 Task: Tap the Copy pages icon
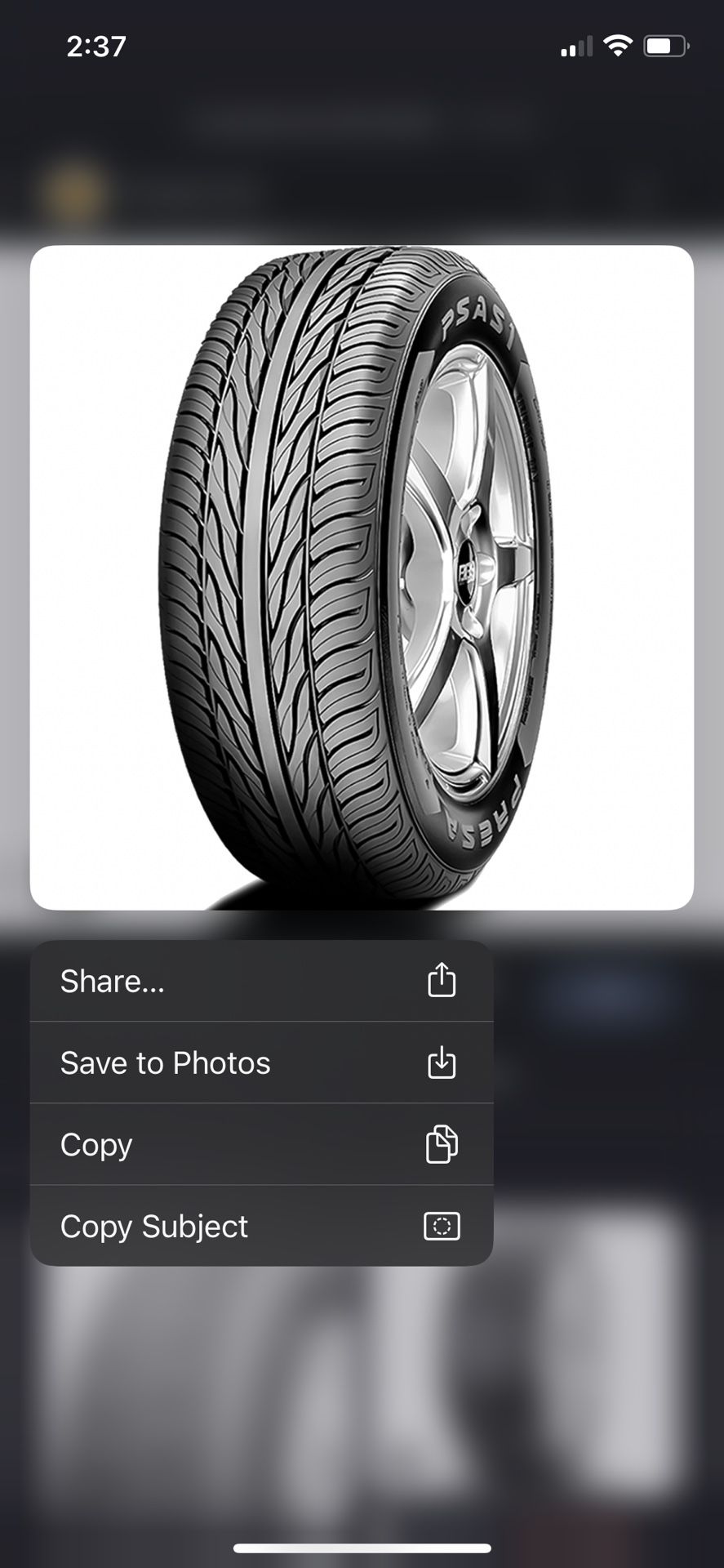(442, 1144)
